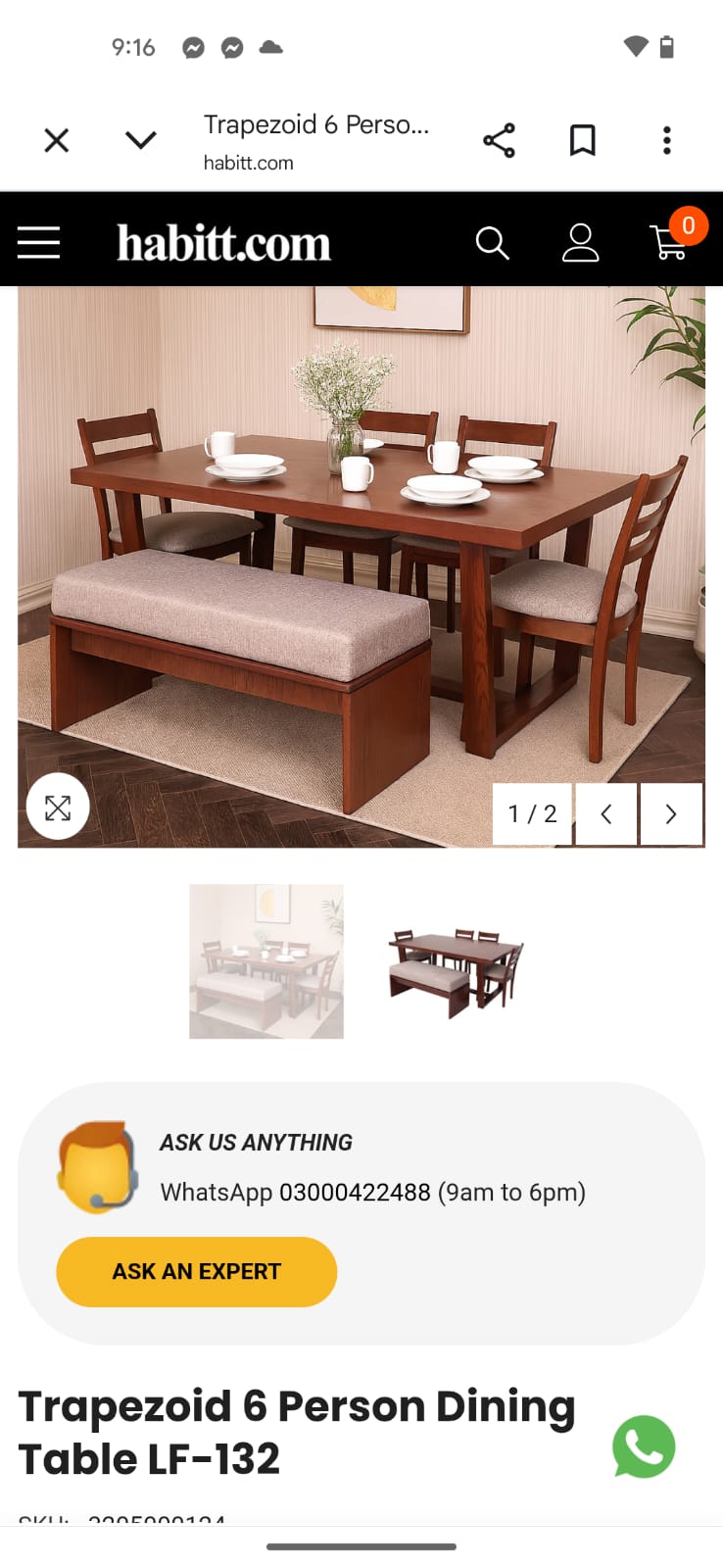
Task: Bookmark this habitt.com page
Action: coord(583,141)
